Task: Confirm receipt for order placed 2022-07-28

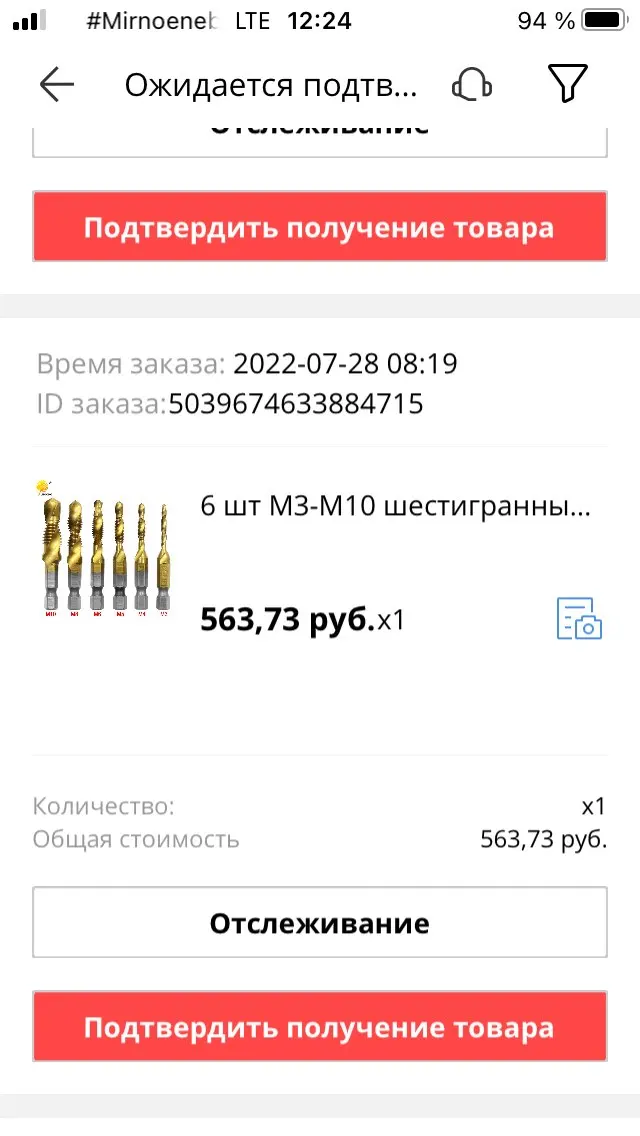Action: tap(319, 1027)
